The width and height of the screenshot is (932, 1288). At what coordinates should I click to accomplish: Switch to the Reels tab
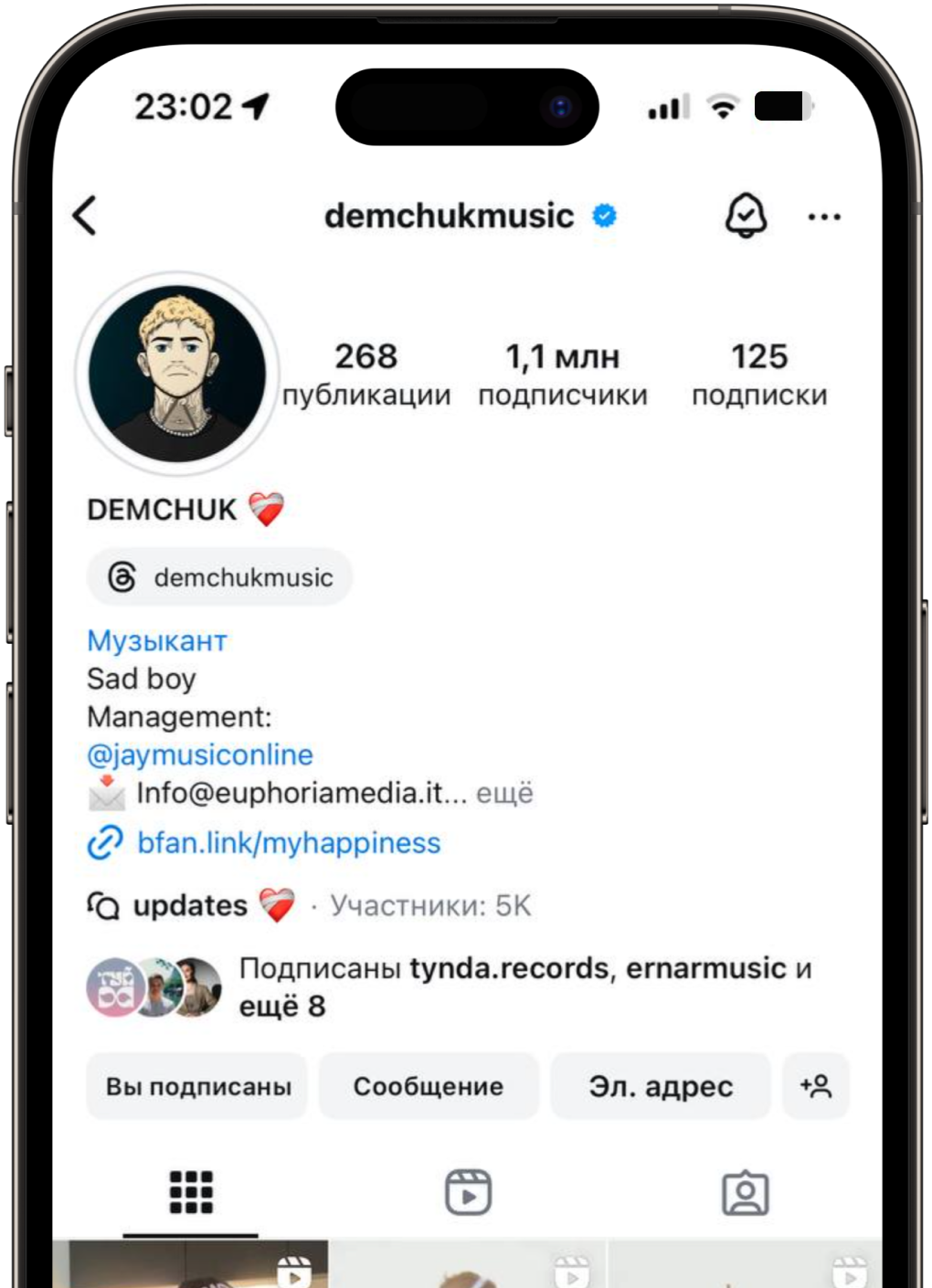[468, 1192]
